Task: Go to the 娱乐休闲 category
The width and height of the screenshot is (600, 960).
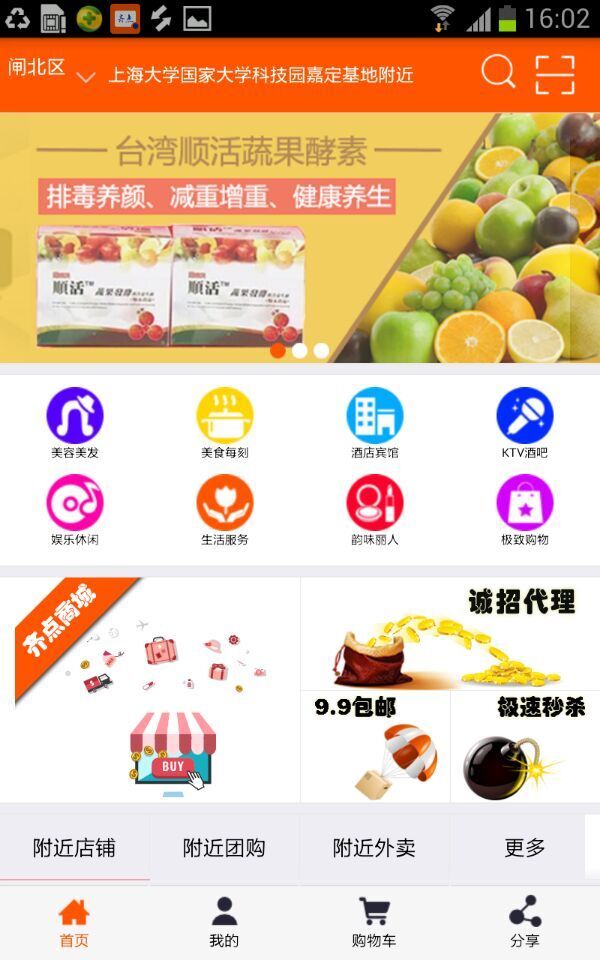Action: tap(75, 509)
